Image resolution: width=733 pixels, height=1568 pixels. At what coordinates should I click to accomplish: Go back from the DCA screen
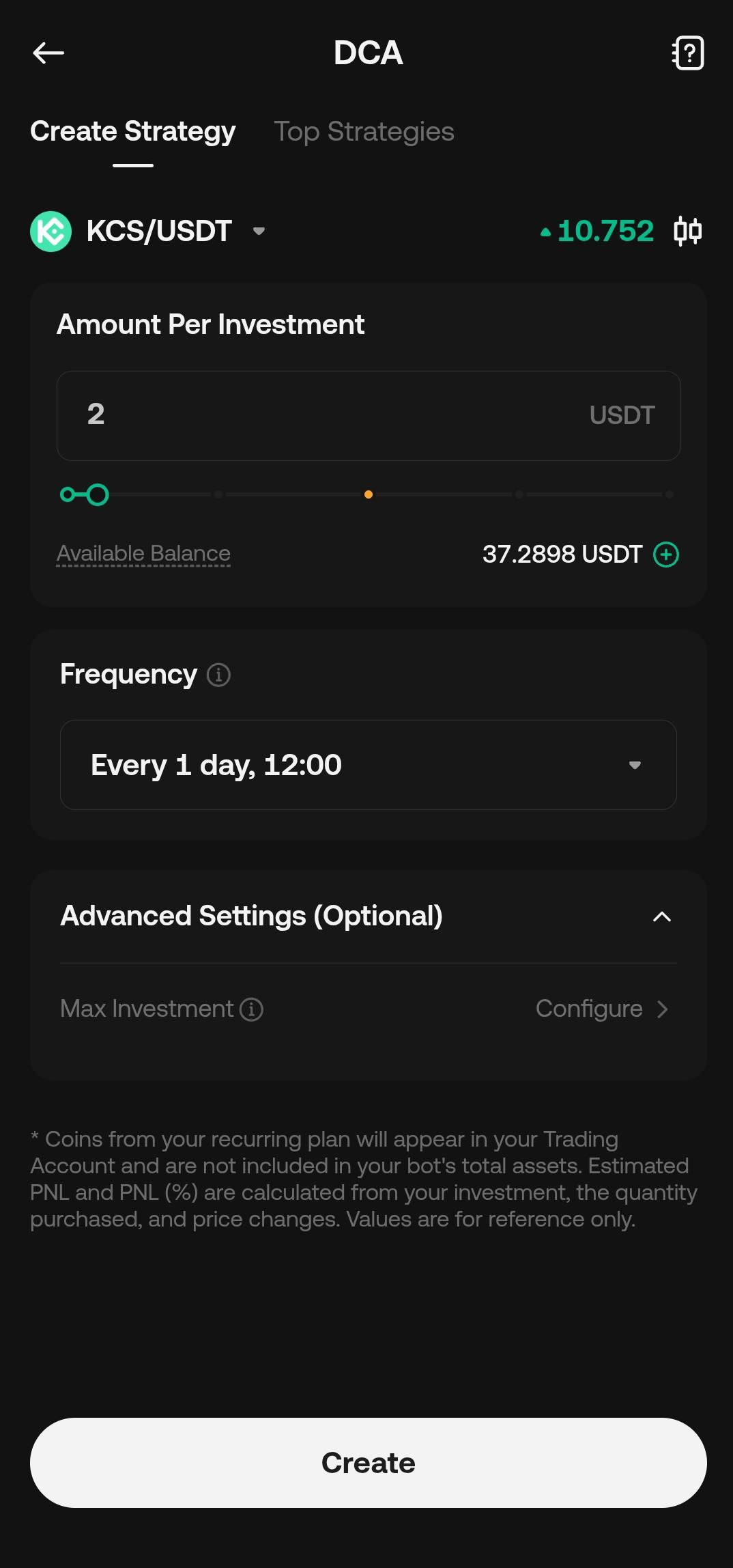click(x=48, y=53)
